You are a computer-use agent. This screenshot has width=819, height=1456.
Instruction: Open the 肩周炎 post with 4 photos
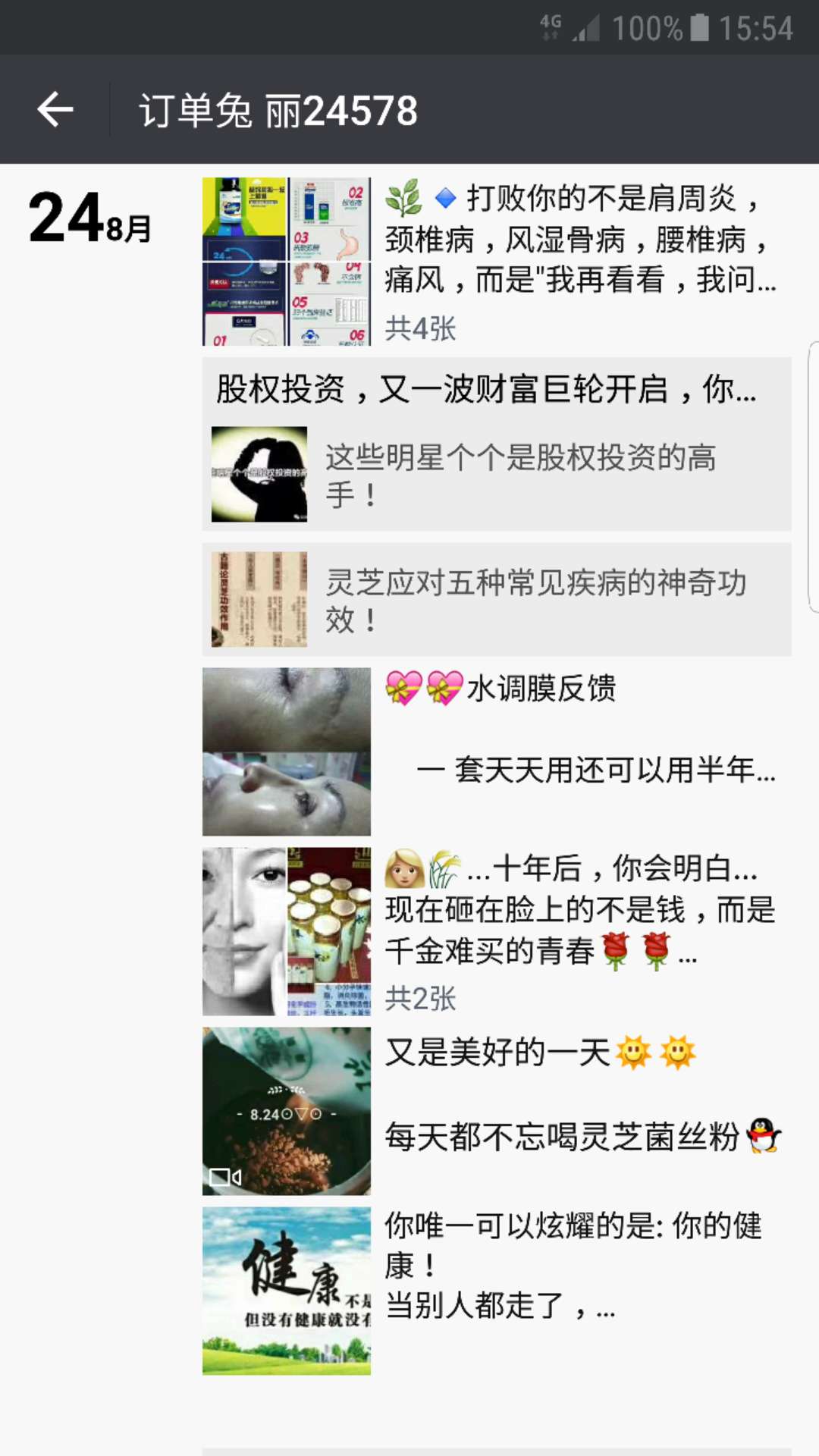pyautogui.click(x=497, y=262)
